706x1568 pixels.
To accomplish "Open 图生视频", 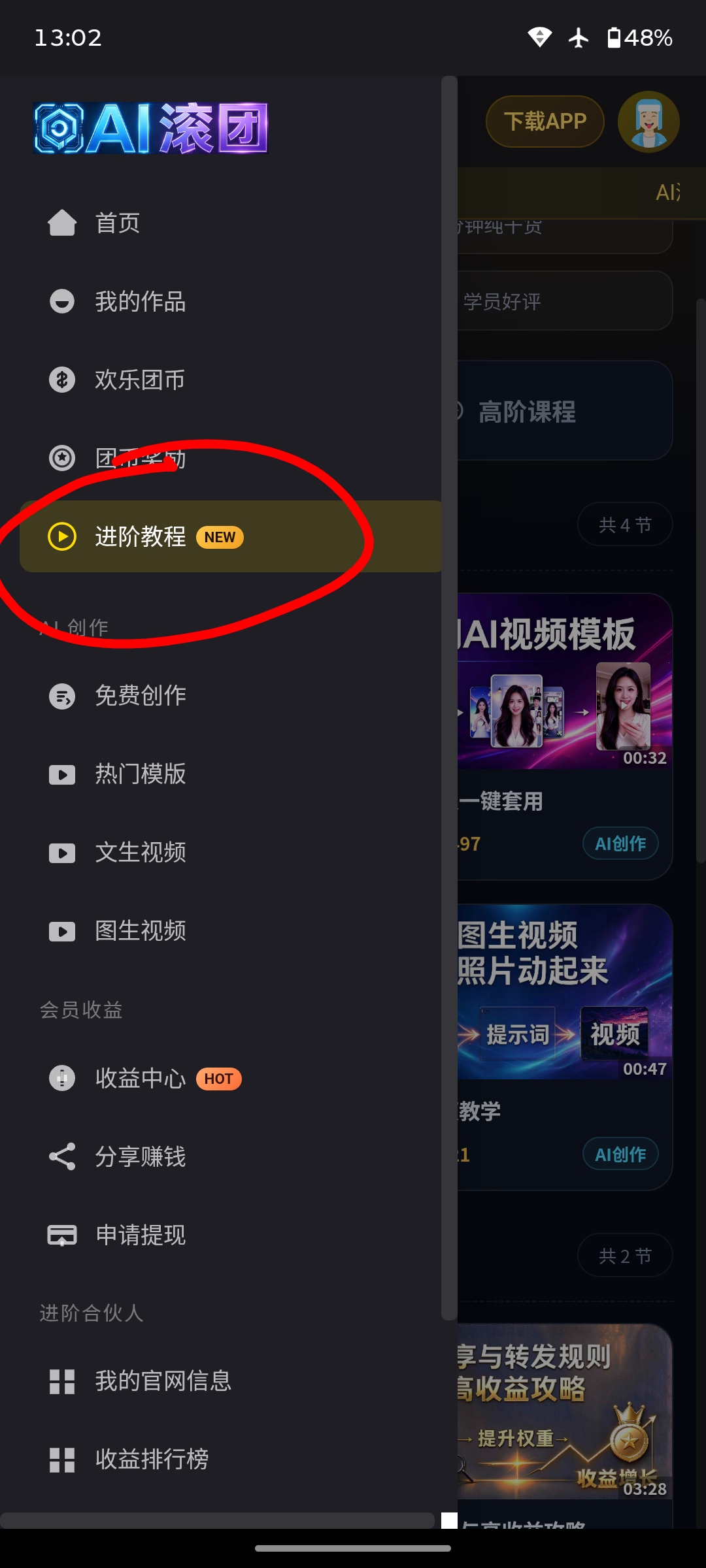I will (x=230, y=930).
